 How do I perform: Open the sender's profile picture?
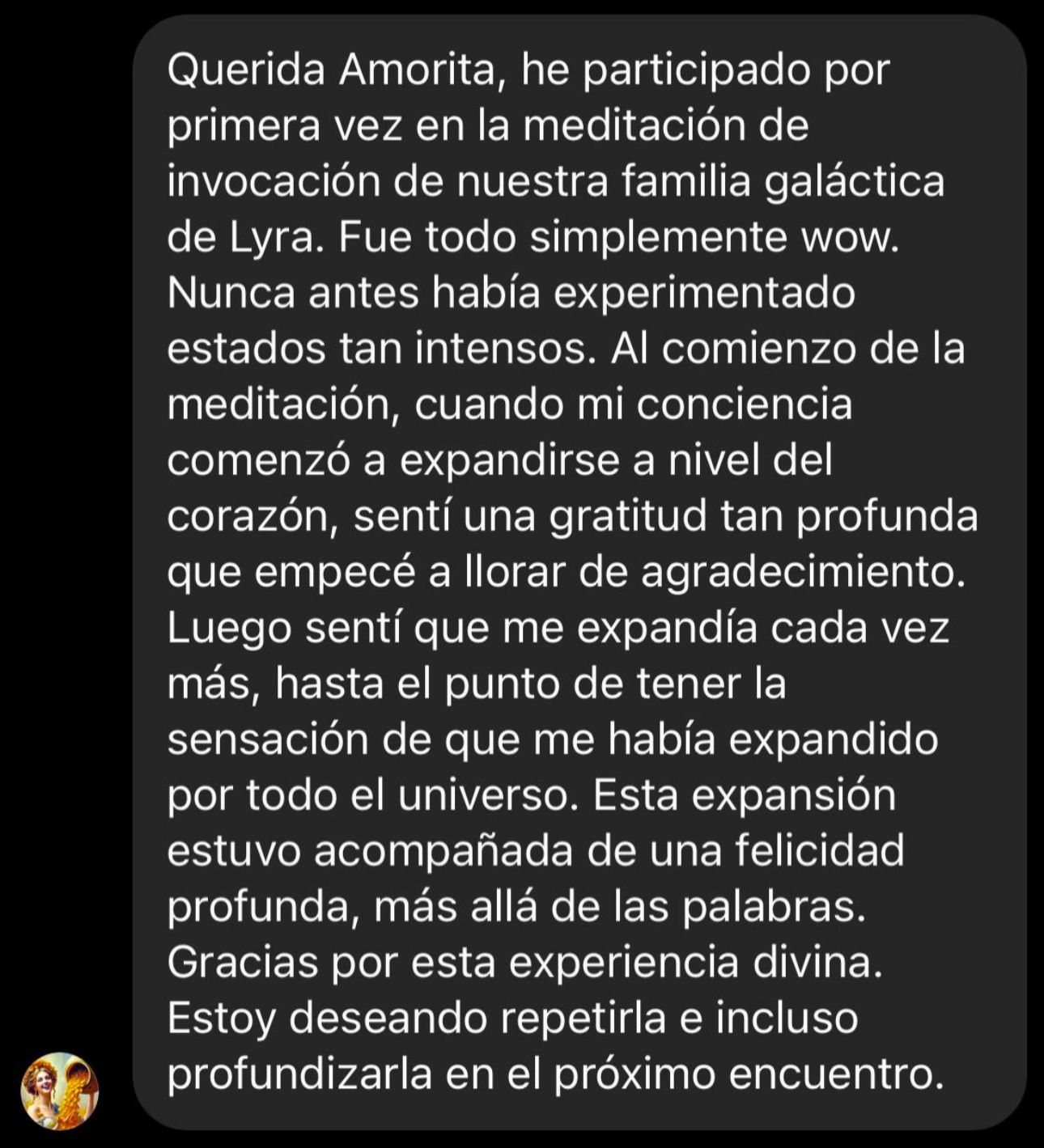[x=59, y=1091]
